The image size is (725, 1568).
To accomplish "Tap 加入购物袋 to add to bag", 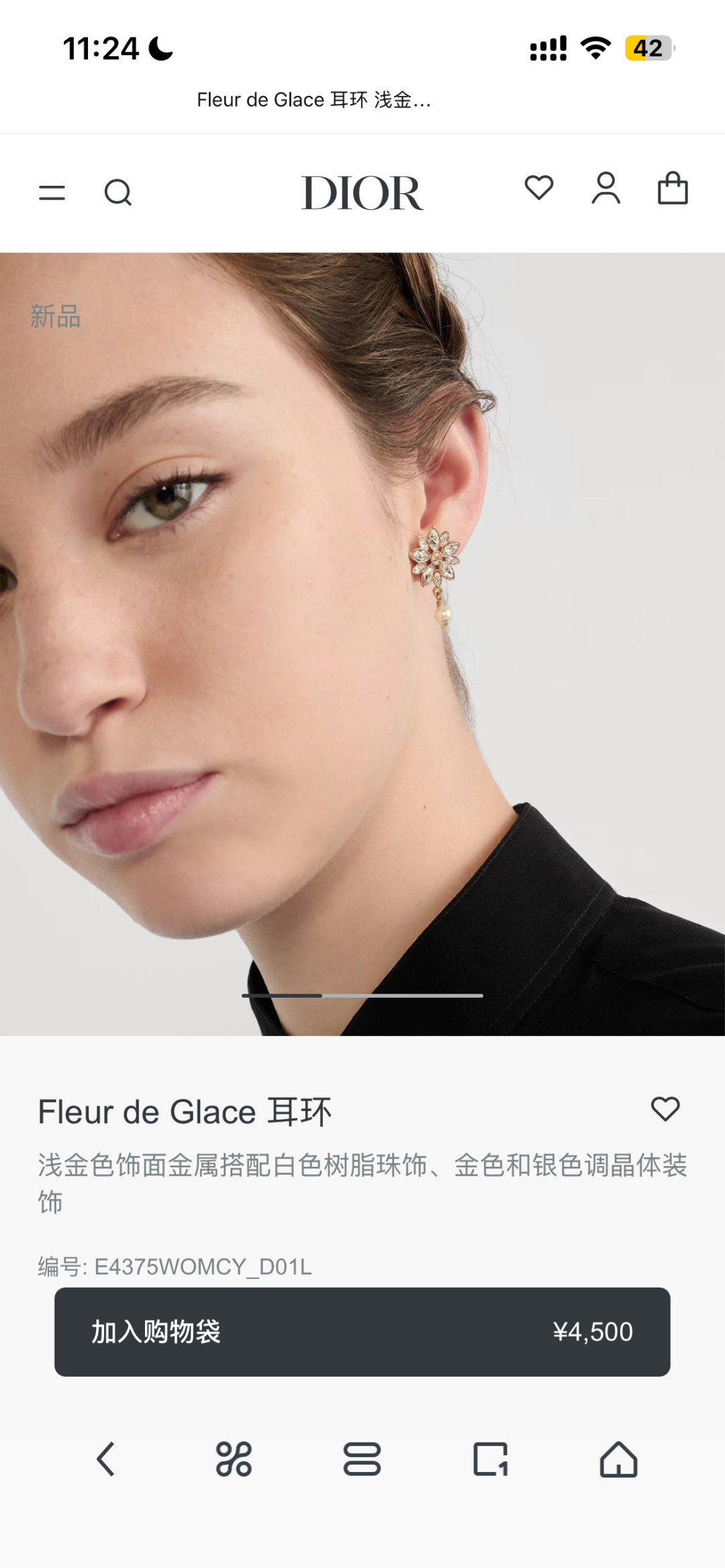I will pyautogui.click(x=362, y=1332).
